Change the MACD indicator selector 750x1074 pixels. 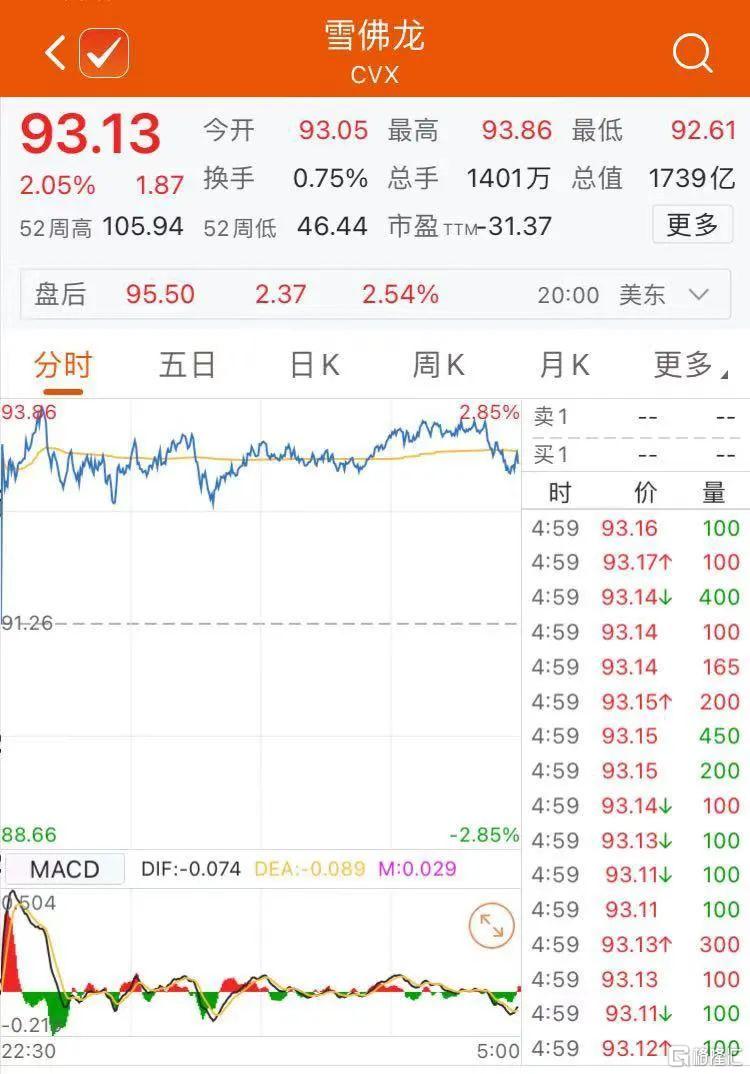pos(64,869)
